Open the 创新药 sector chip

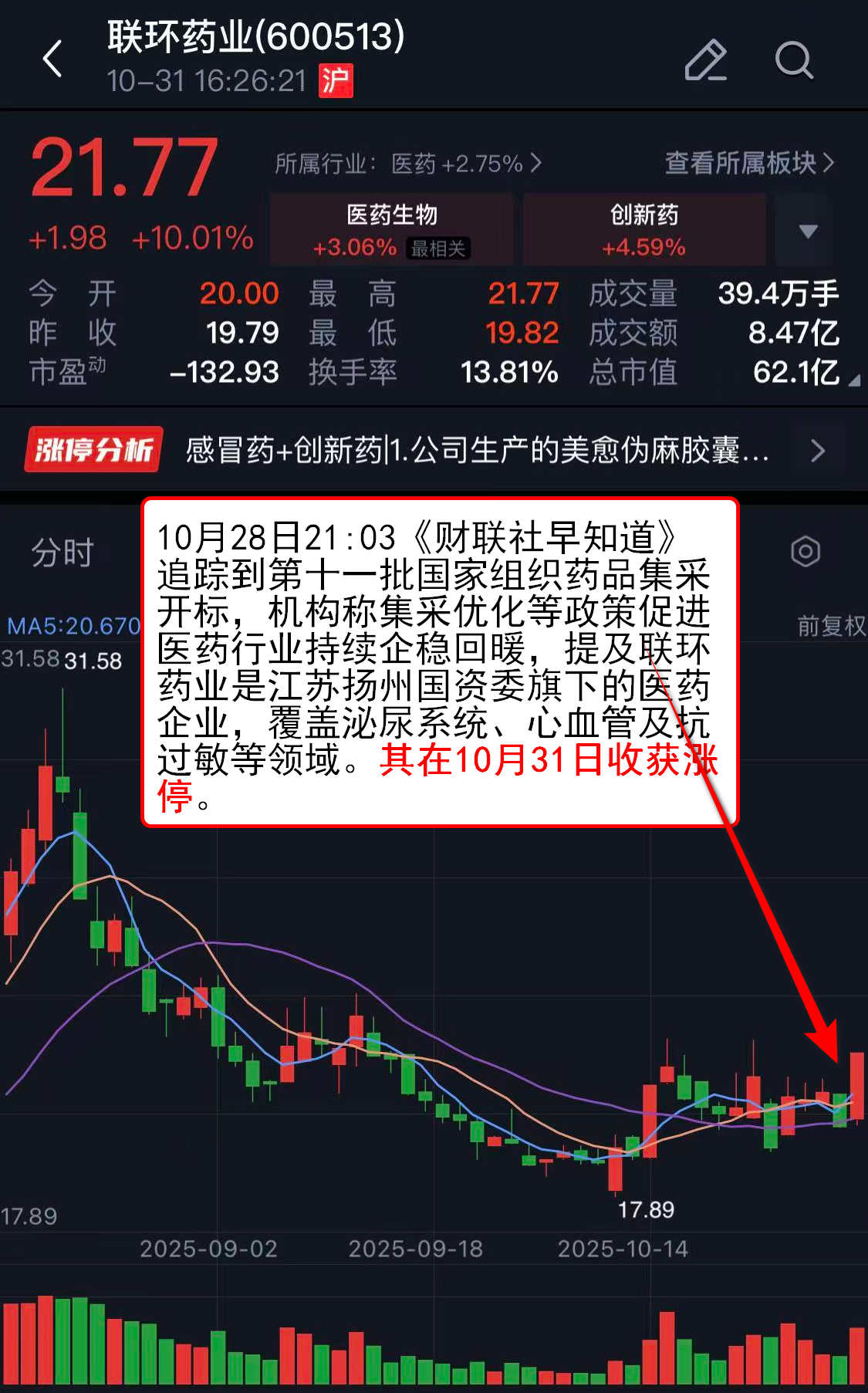tap(643, 230)
